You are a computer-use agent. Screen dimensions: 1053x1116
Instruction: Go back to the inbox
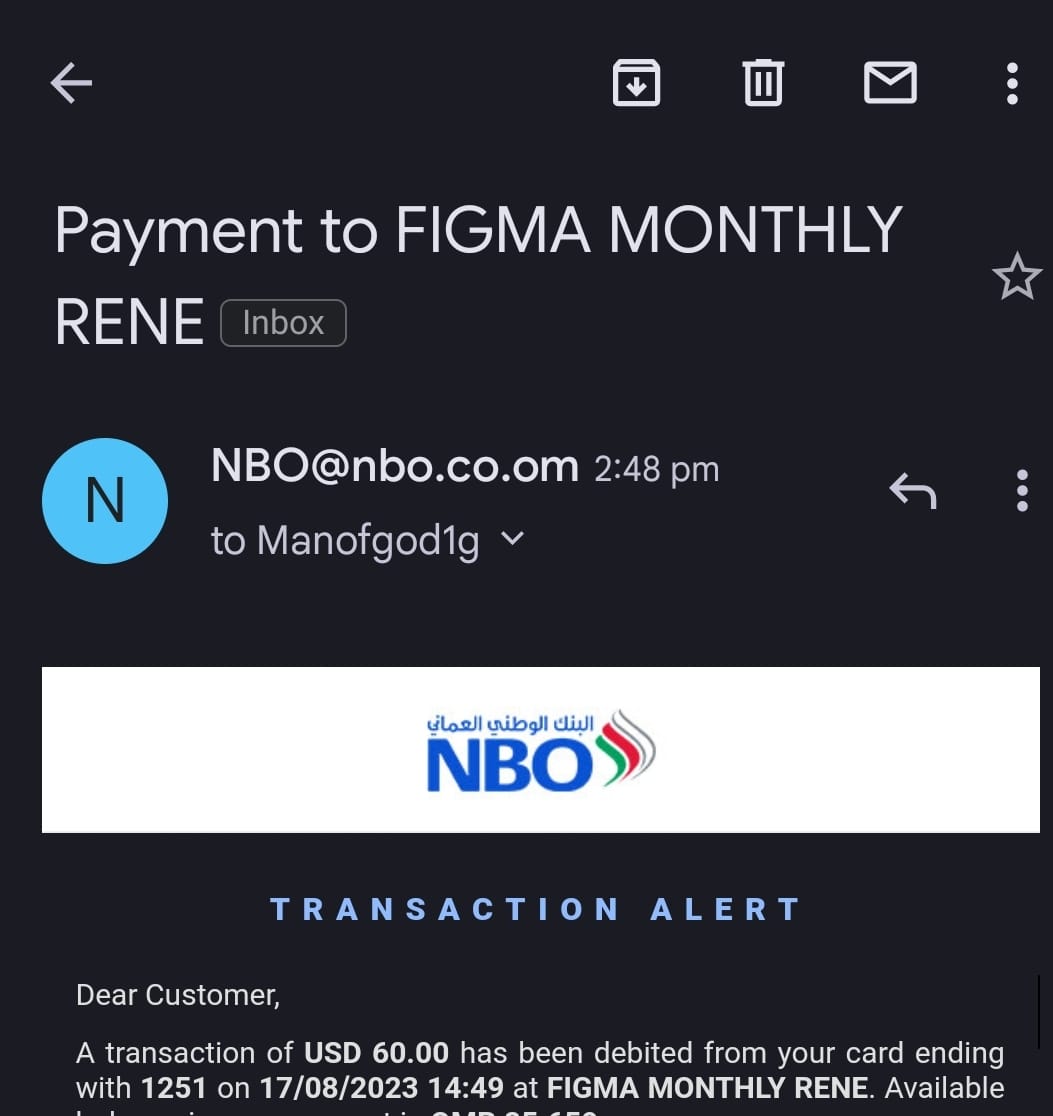pyautogui.click(x=71, y=83)
